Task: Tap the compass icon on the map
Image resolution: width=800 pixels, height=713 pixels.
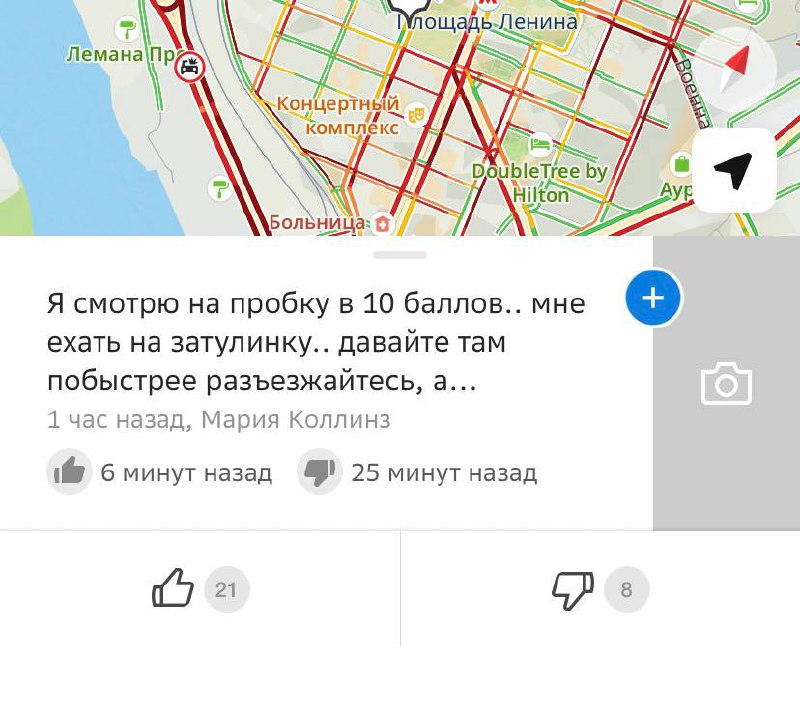Action: pos(736,66)
